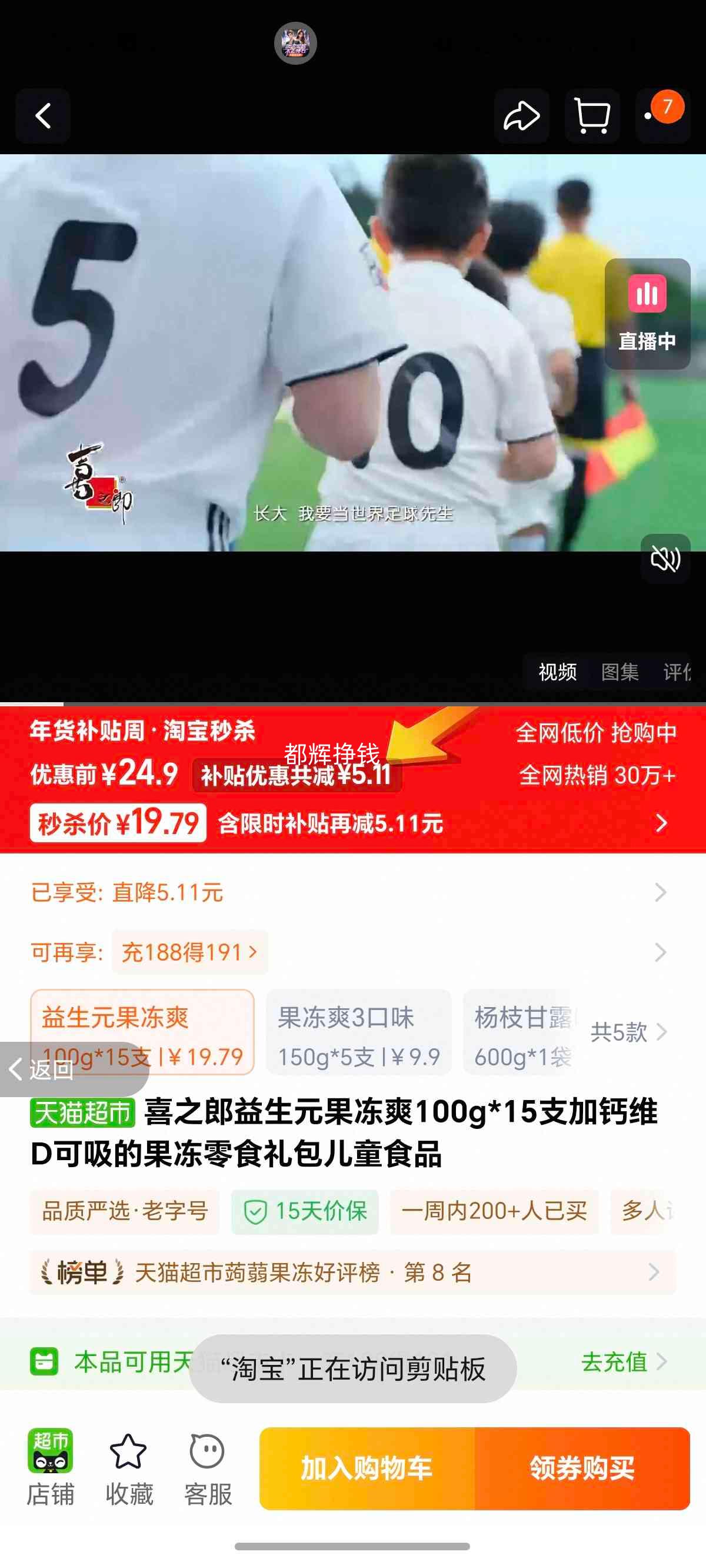
Task: Navigate back using the top-left arrow
Action: 41,117
